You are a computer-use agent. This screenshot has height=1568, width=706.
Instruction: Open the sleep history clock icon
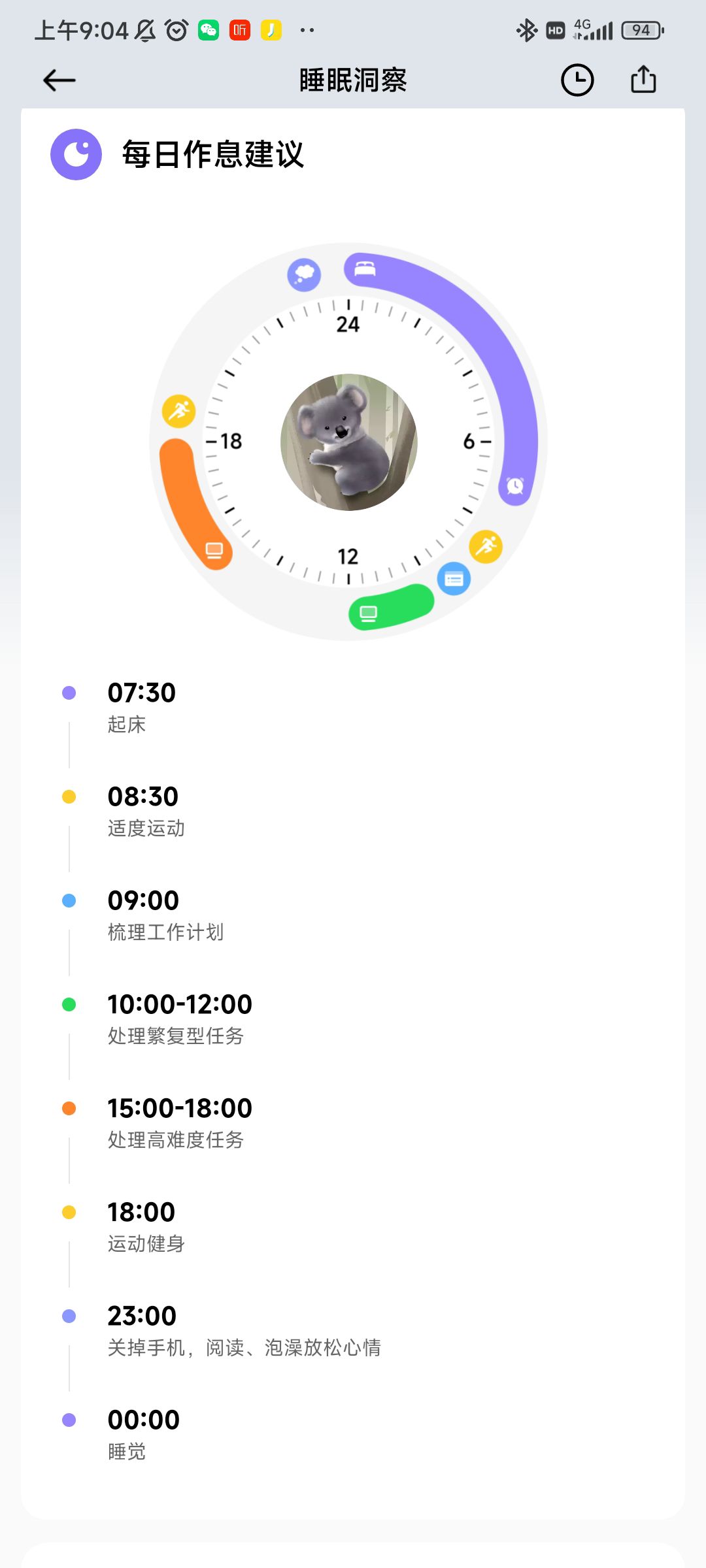pos(577,80)
